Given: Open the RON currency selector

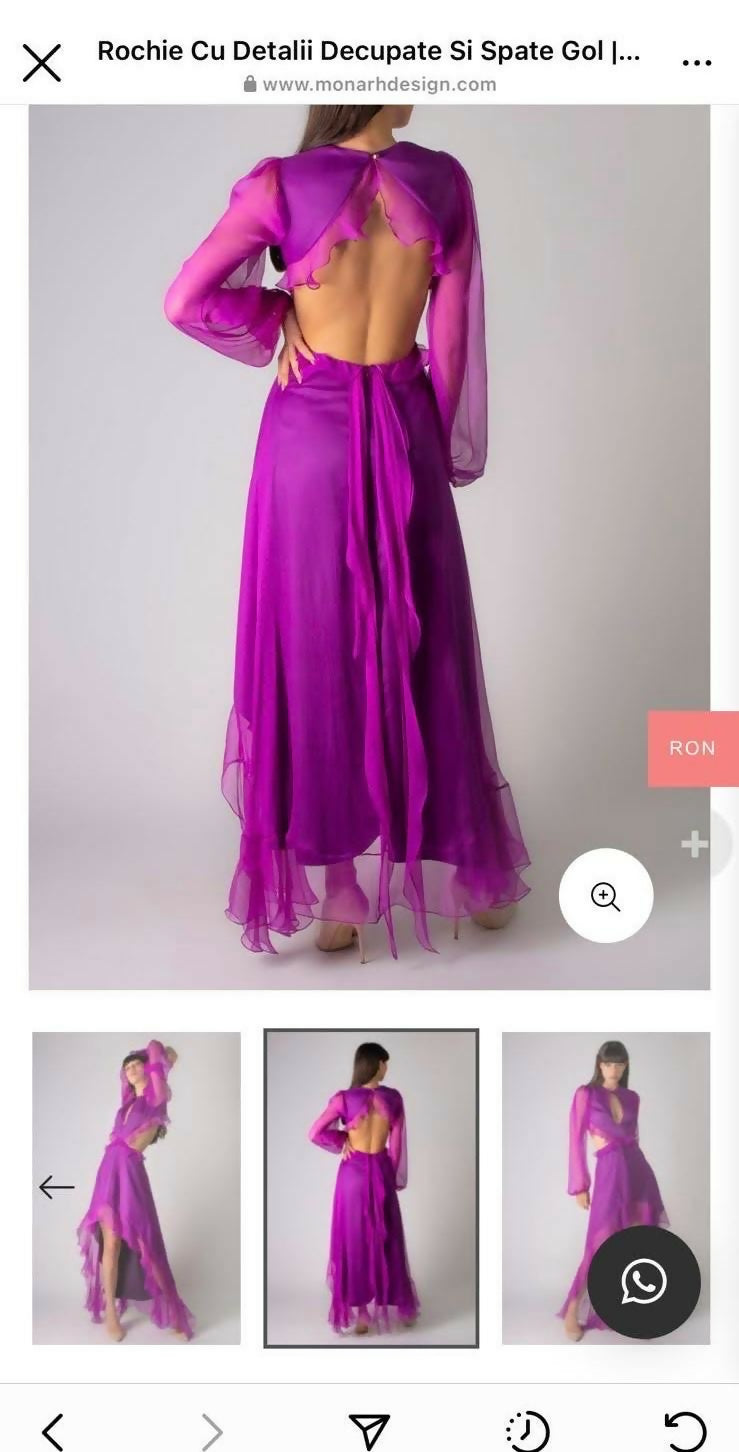Looking at the screenshot, I should click(693, 748).
